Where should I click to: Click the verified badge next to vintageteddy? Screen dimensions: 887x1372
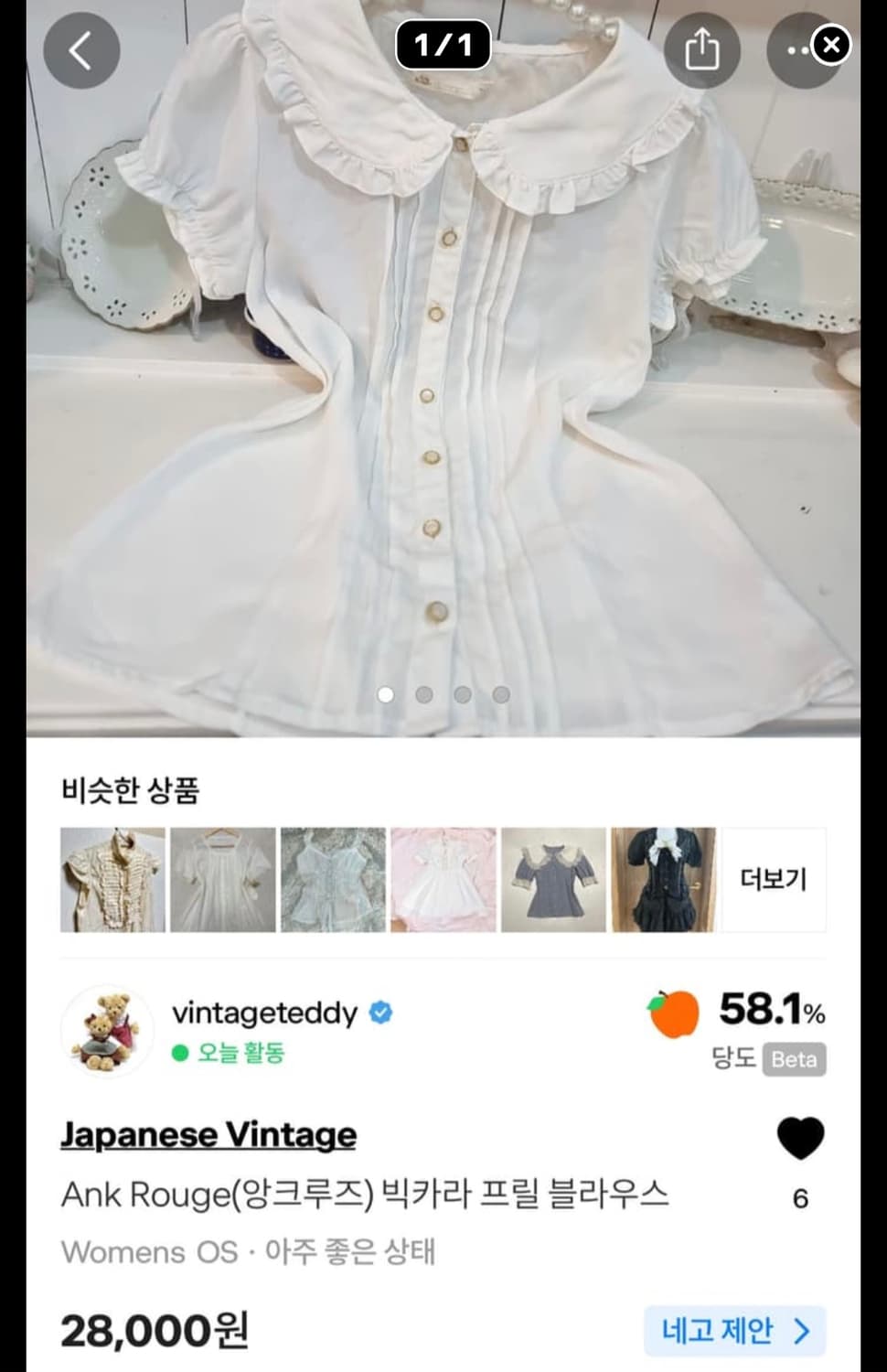[x=380, y=1013]
